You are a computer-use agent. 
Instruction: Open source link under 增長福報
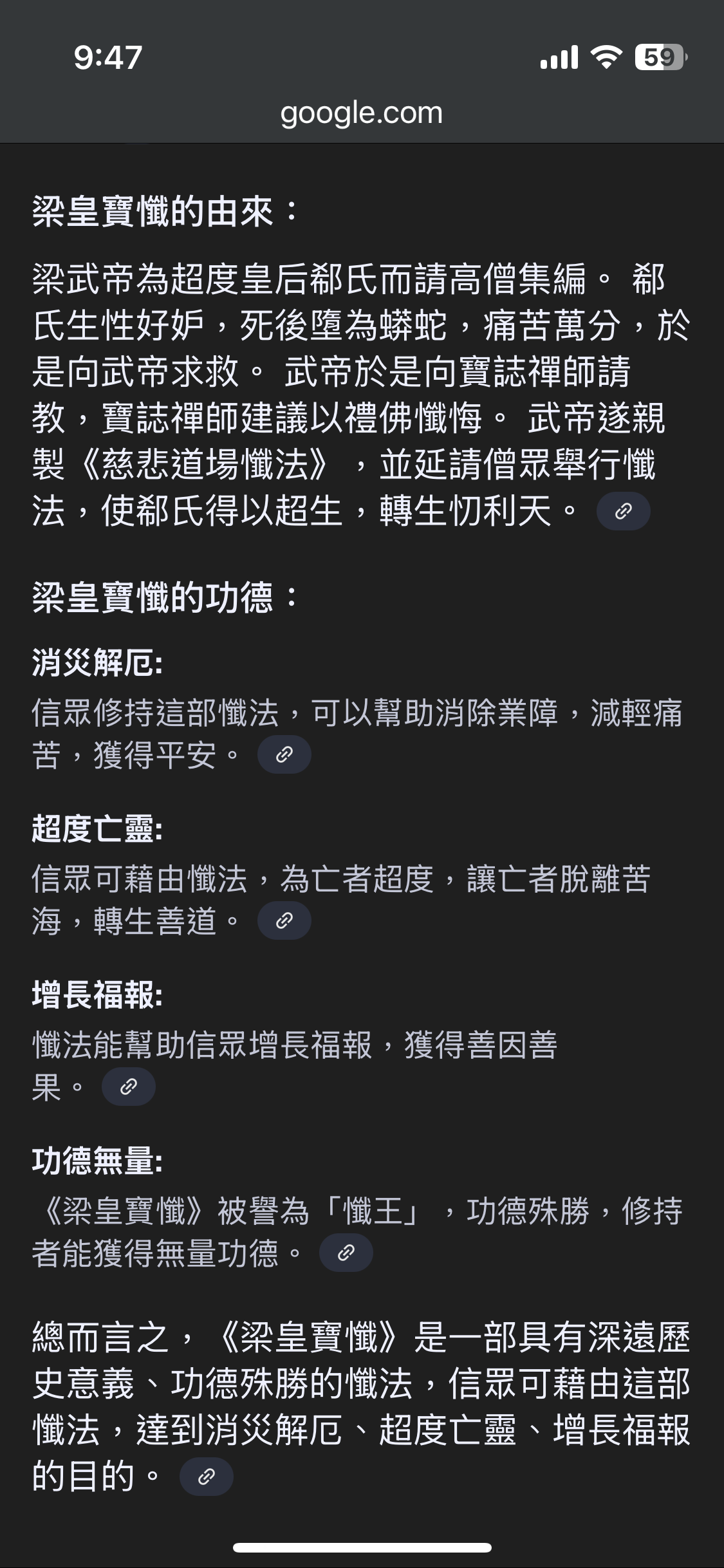(x=128, y=1087)
